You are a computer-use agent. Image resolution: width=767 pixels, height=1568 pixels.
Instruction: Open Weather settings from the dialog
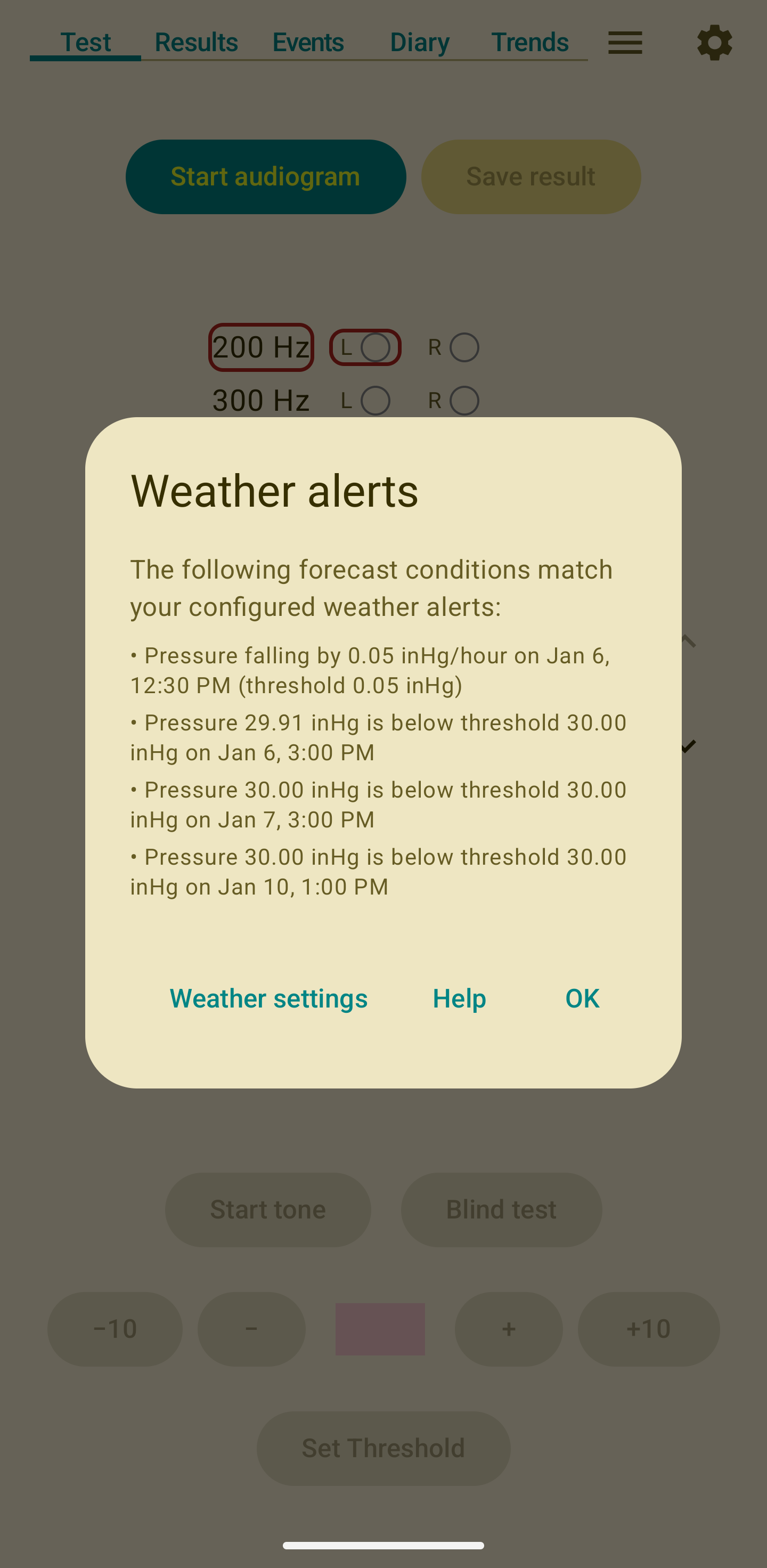pyautogui.click(x=268, y=998)
